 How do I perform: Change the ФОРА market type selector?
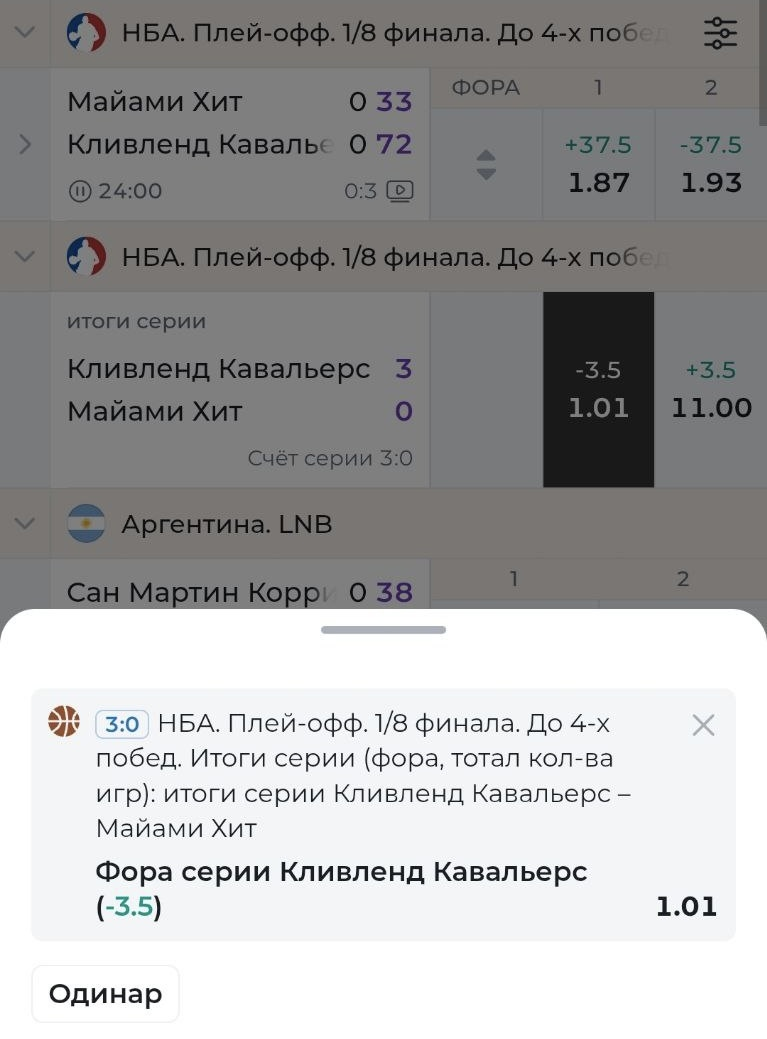coord(486,164)
